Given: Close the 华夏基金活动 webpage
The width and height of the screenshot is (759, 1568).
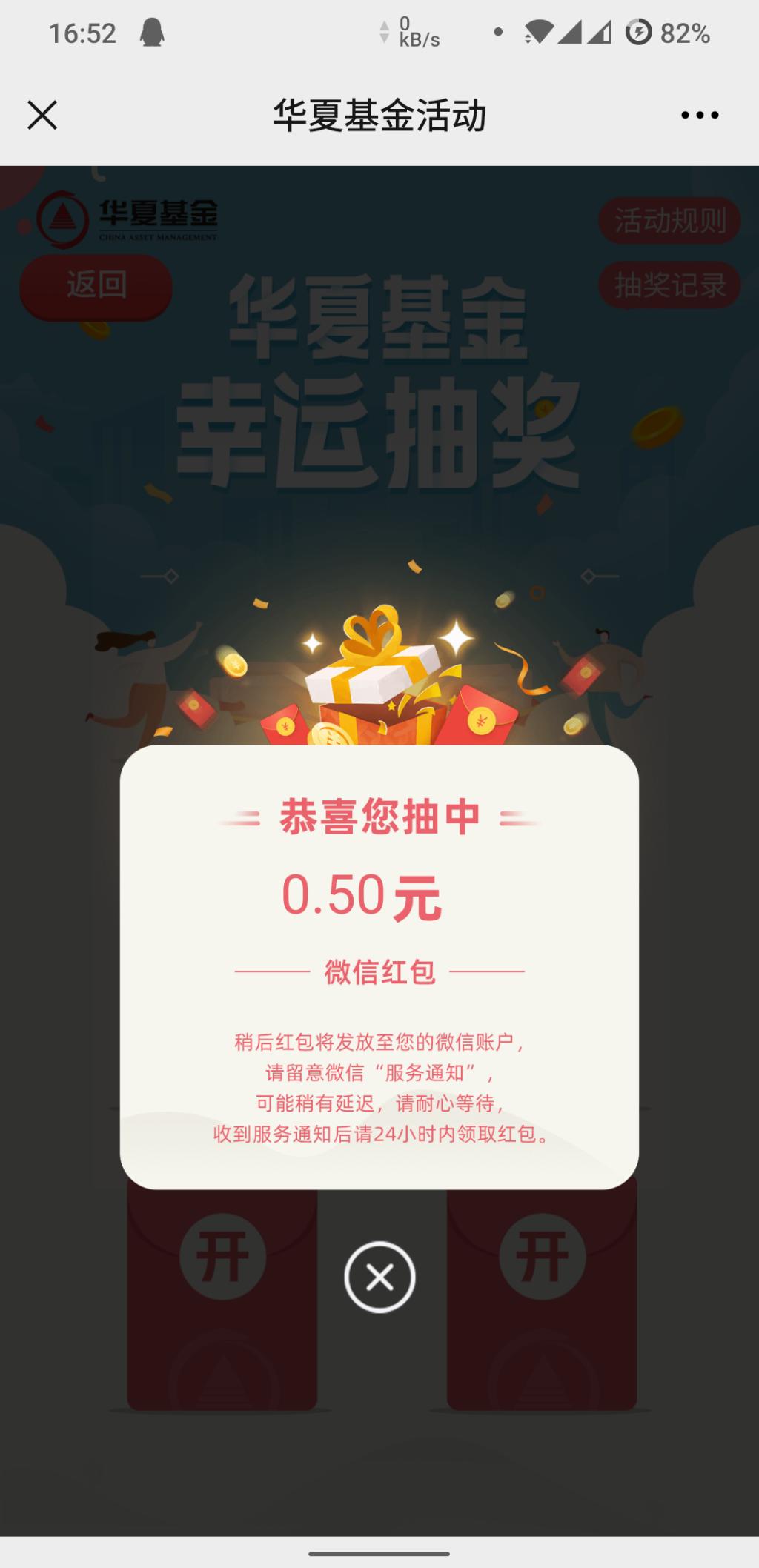Looking at the screenshot, I should pos(42,116).
